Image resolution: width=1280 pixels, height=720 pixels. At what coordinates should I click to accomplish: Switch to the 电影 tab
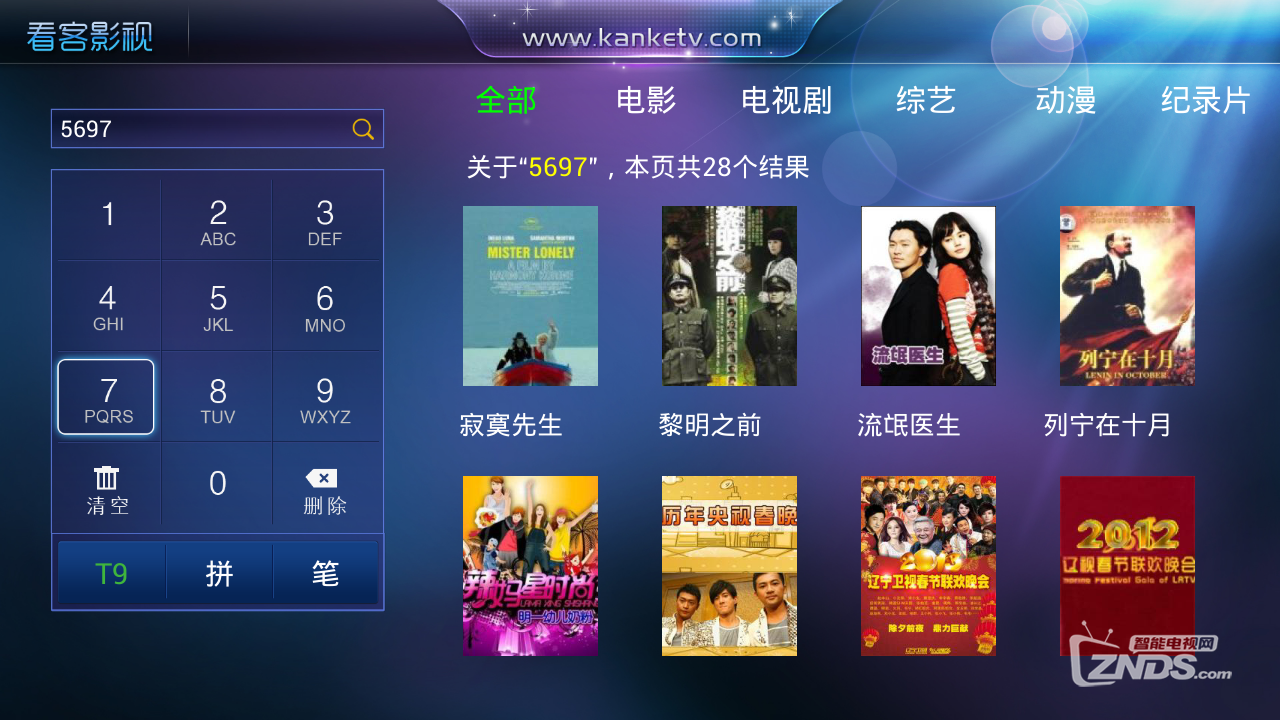click(x=646, y=100)
